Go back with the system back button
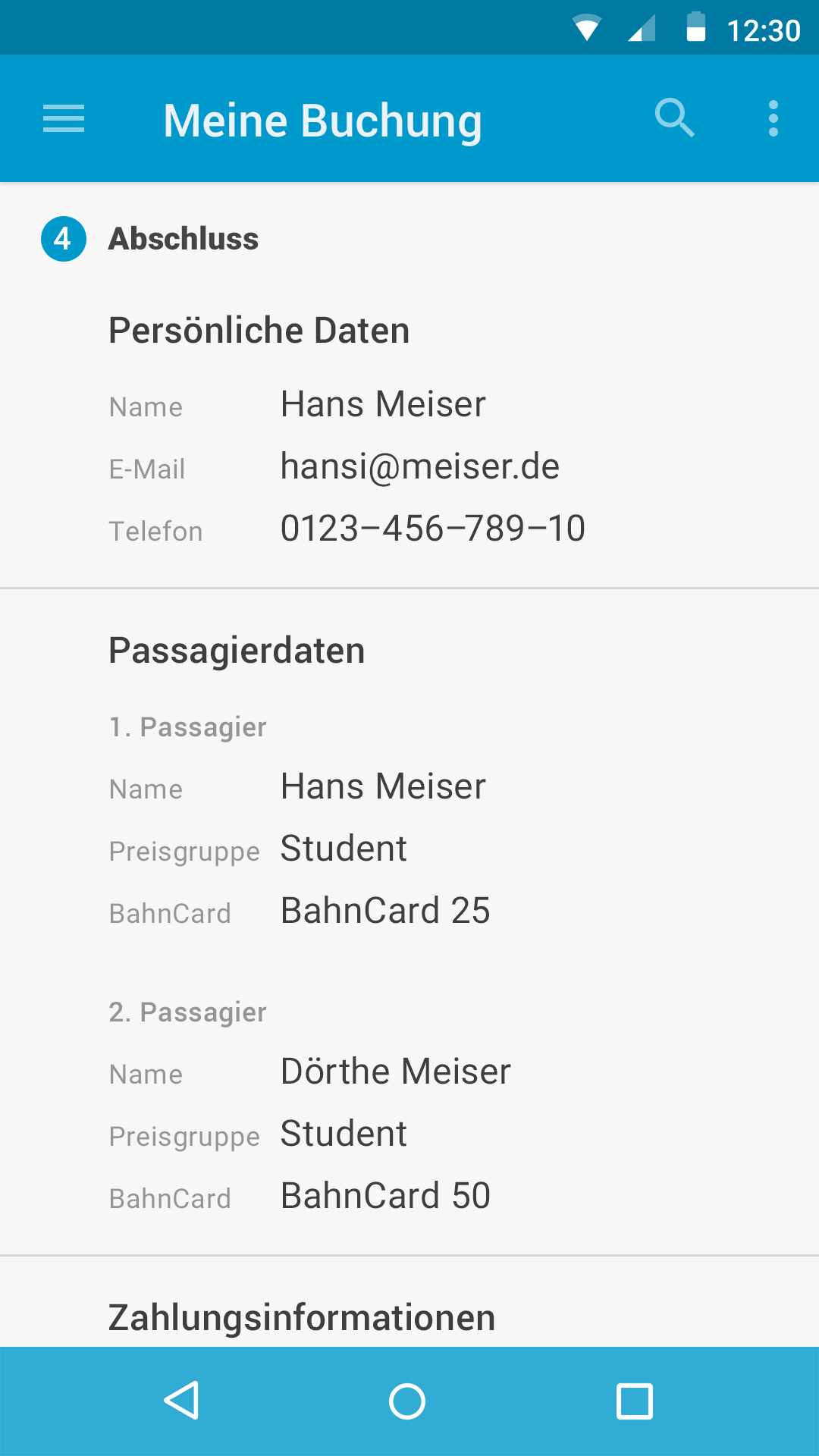The height and width of the screenshot is (1456, 819). [x=182, y=1401]
